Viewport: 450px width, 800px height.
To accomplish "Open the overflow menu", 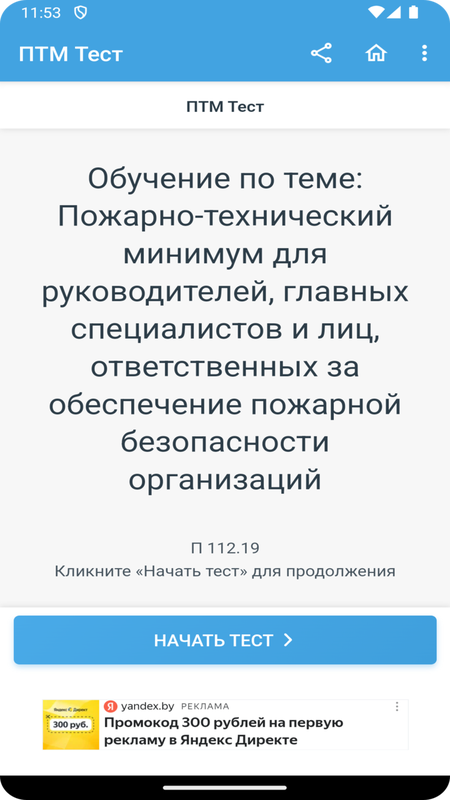I will (424, 53).
